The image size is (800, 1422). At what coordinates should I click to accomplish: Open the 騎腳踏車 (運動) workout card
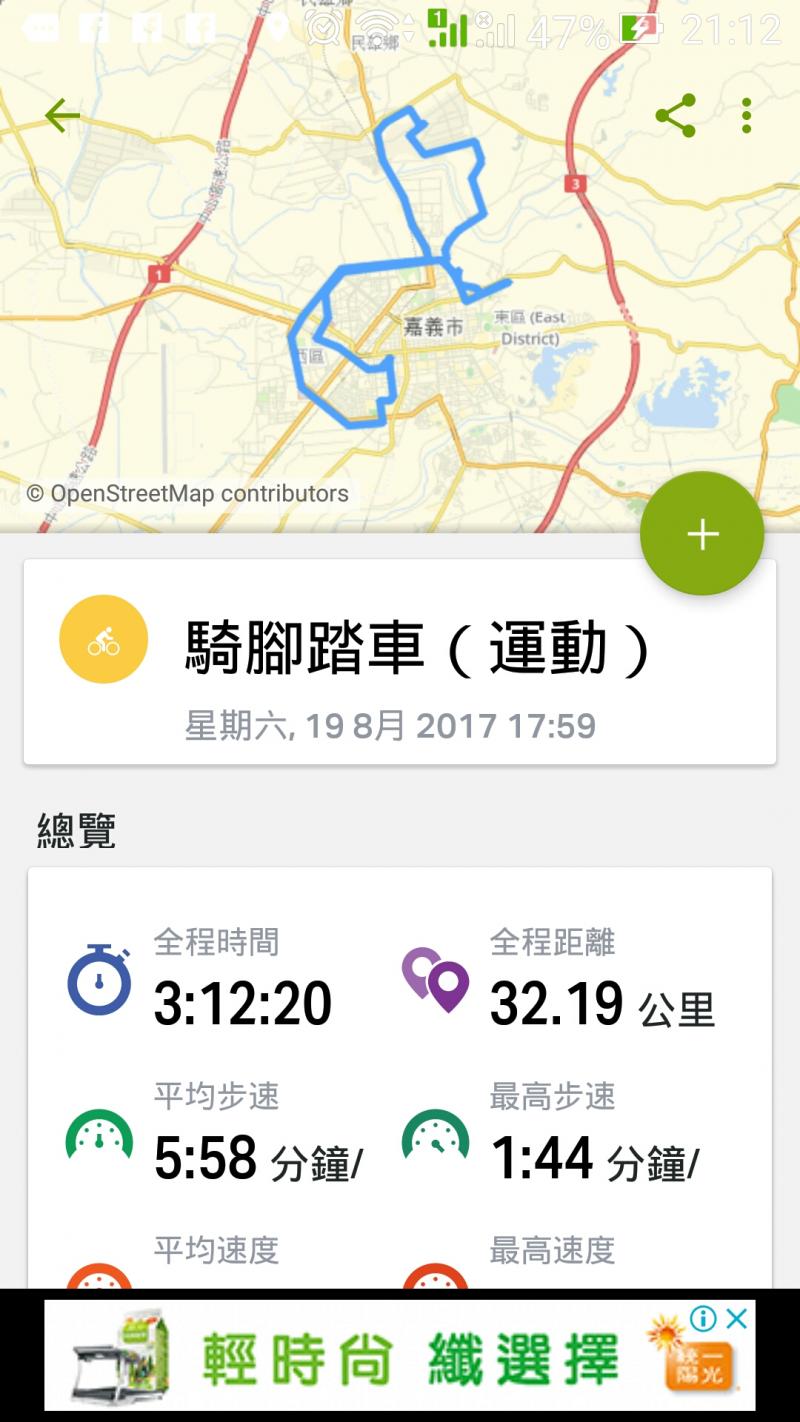pyautogui.click(x=400, y=662)
